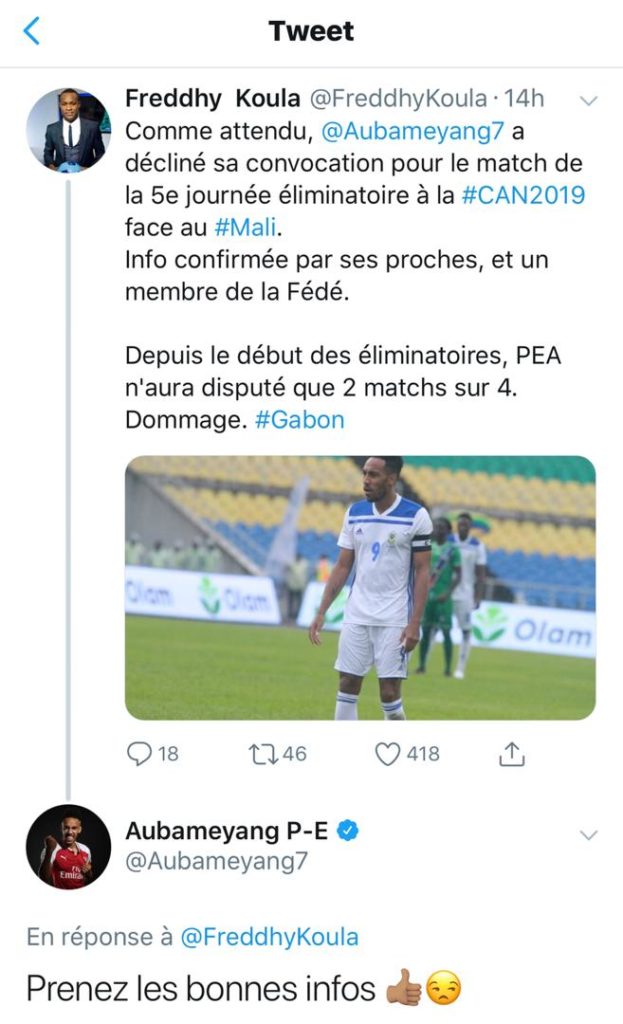Open the #Mali hashtag
The image size is (623, 1024).
(x=246, y=227)
